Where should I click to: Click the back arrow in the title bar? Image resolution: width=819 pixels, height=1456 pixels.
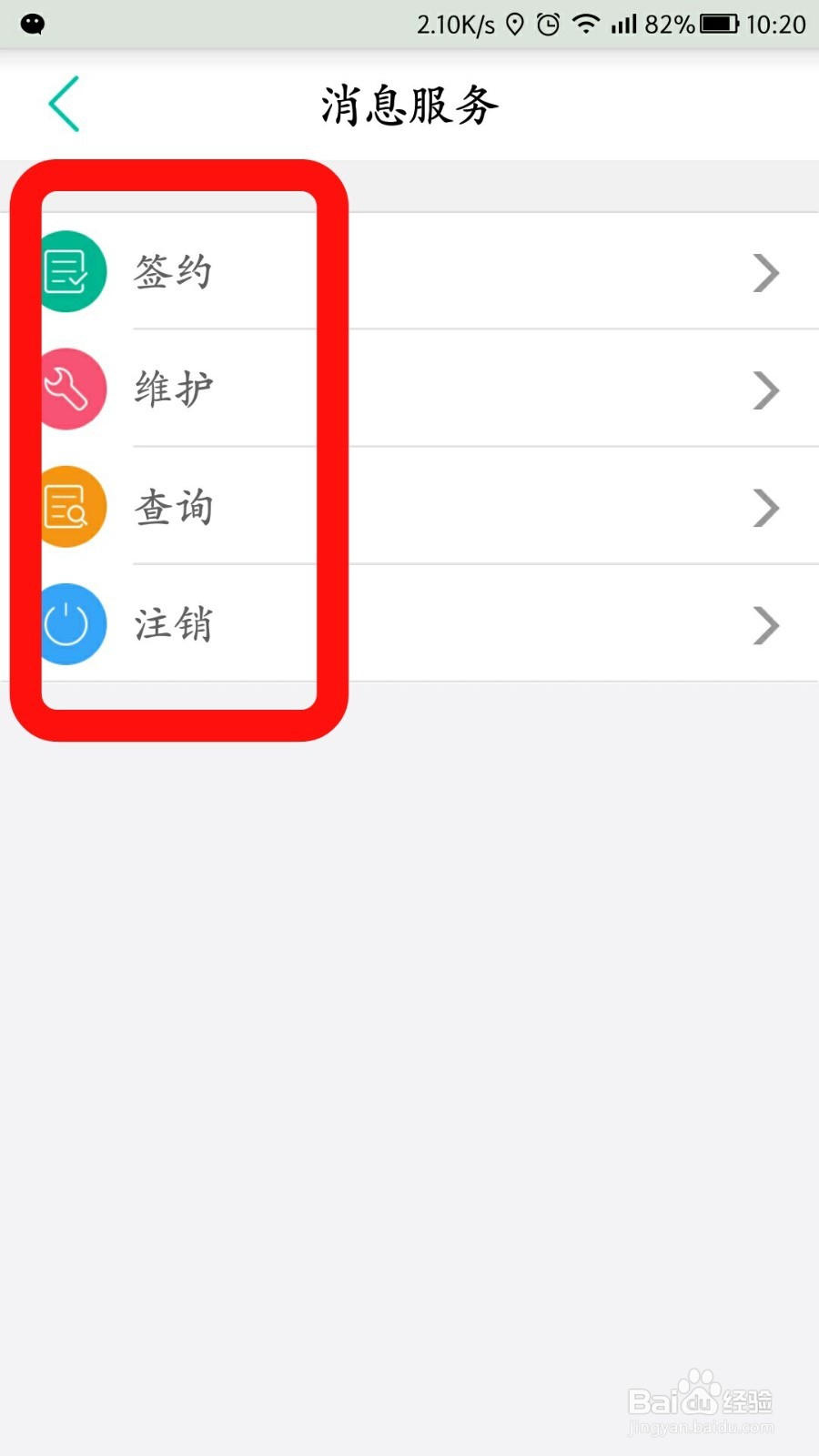pyautogui.click(x=62, y=104)
